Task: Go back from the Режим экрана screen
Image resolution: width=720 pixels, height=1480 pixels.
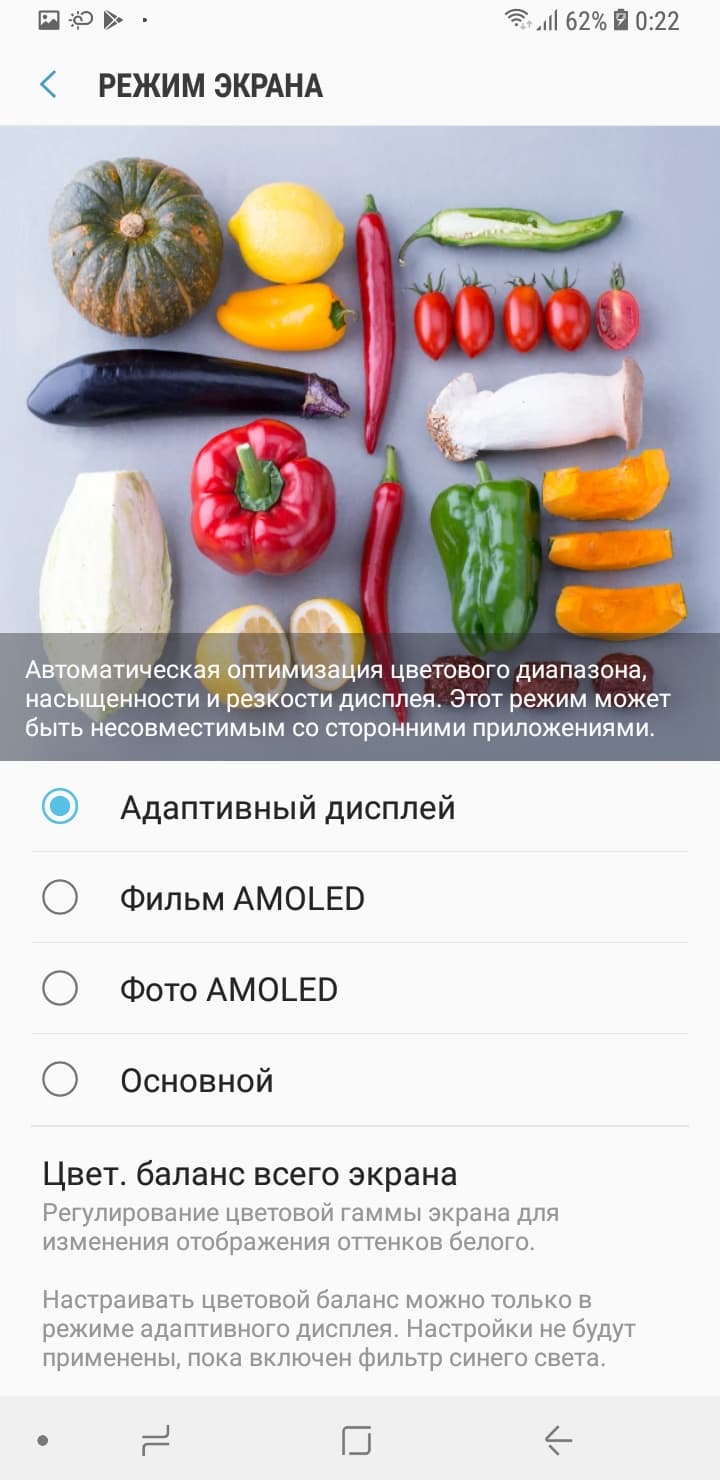Action: [x=48, y=85]
